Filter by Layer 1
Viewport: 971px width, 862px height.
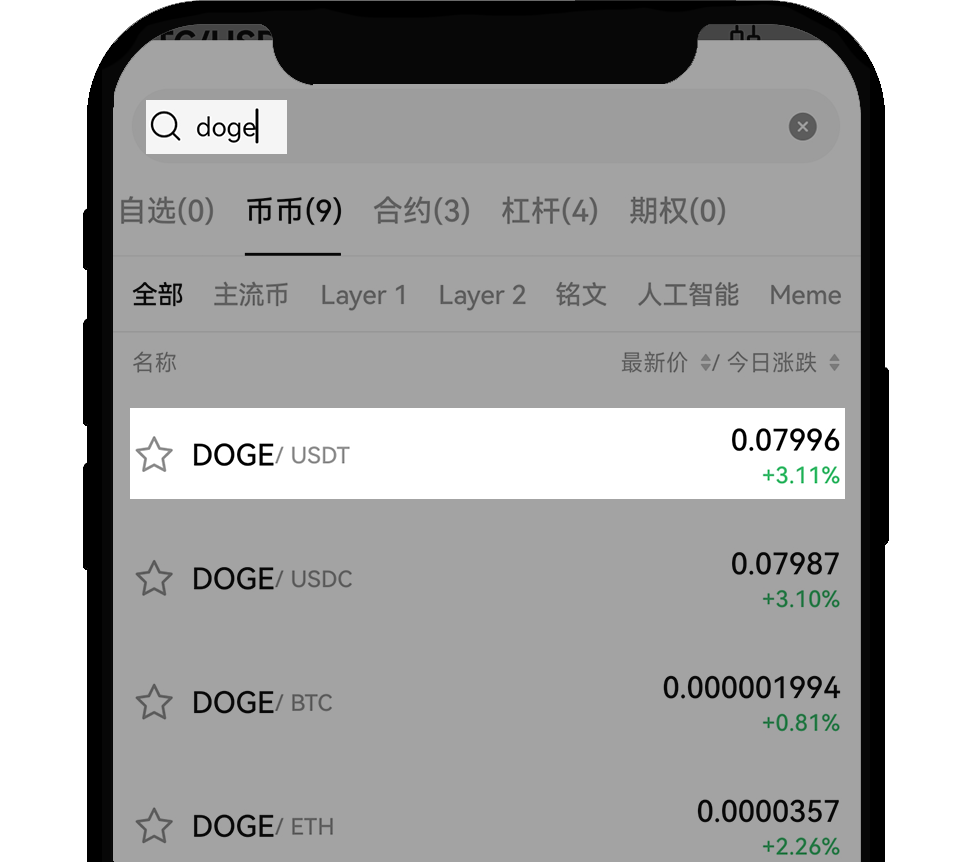point(363,295)
